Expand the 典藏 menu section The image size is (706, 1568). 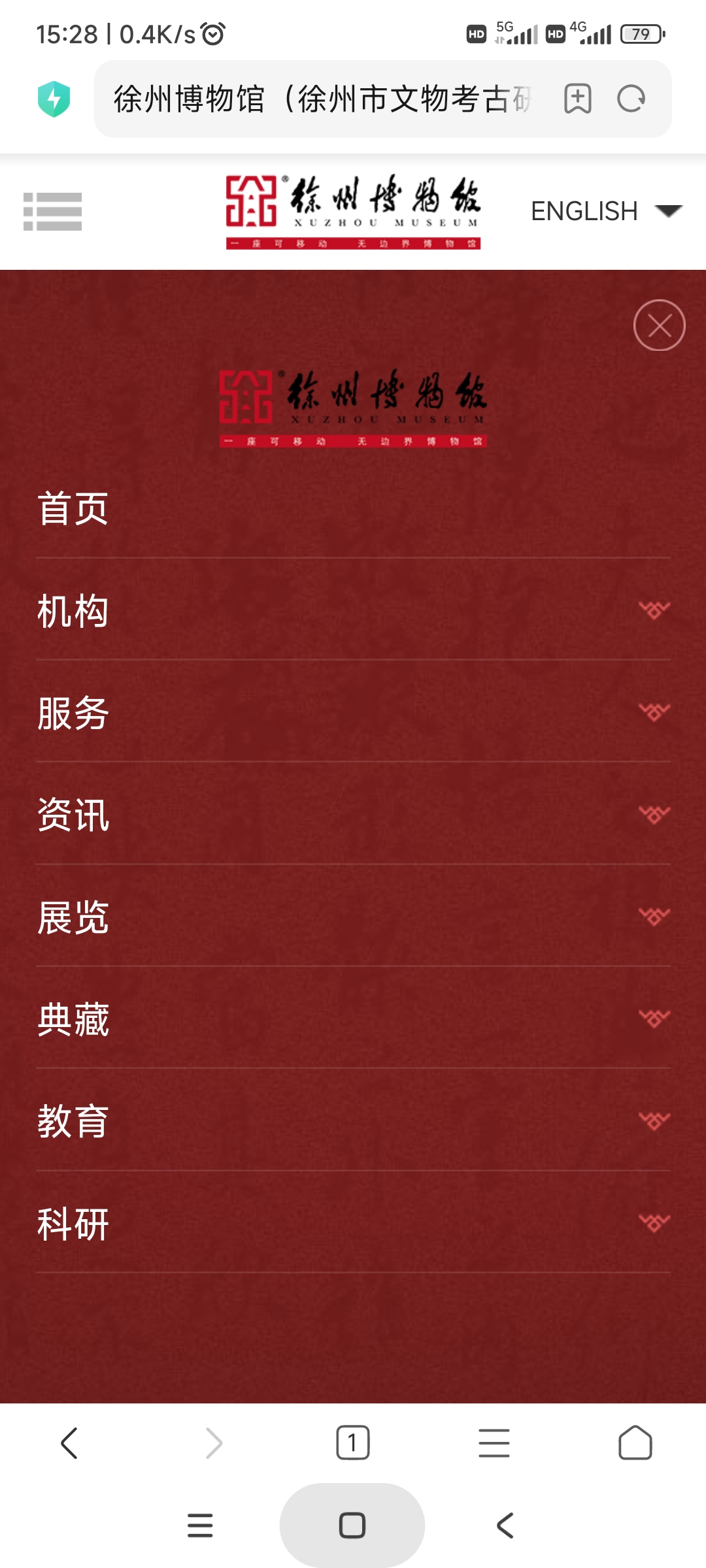(654, 1019)
